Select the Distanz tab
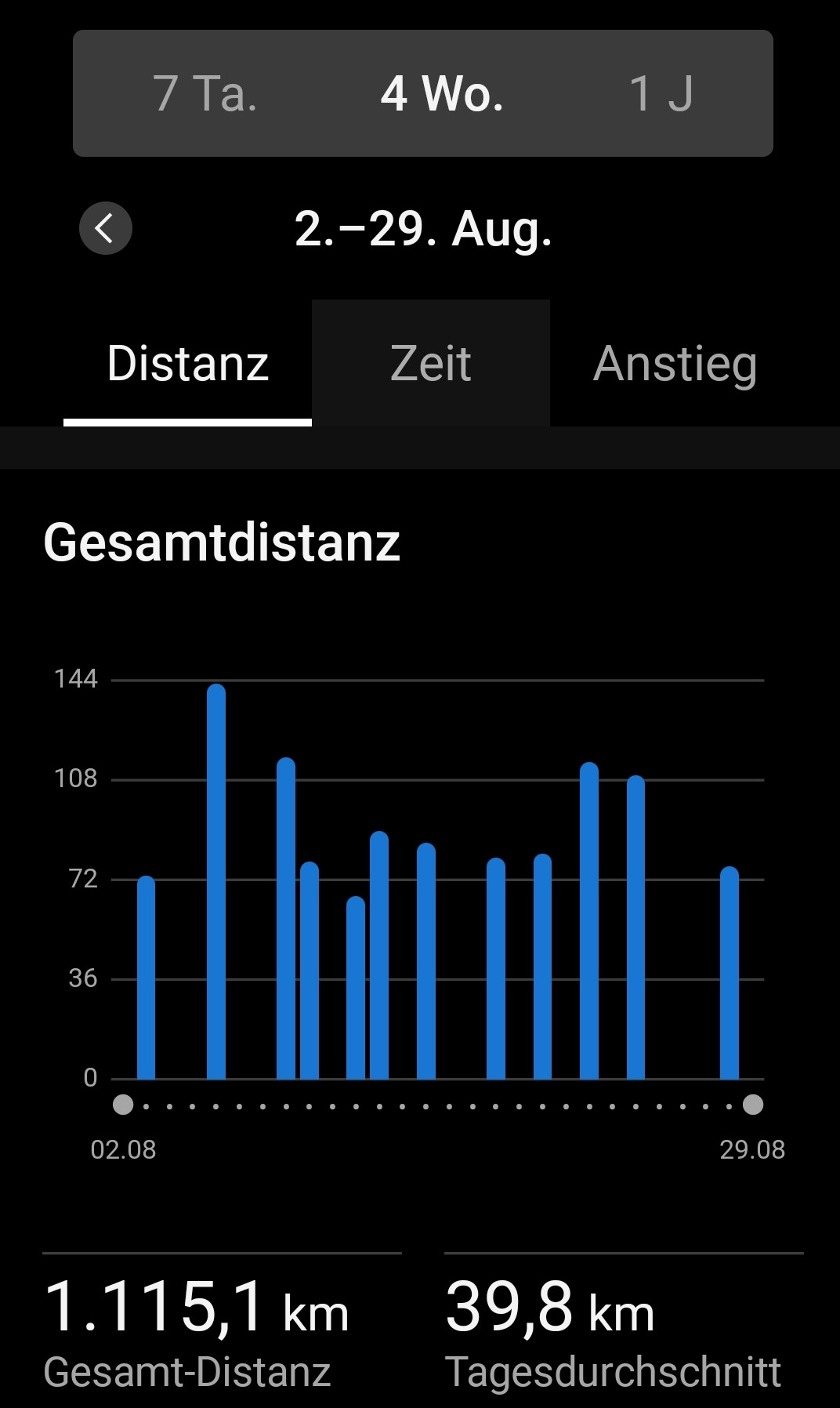The height and width of the screenshot is (1408, 840). click(x=188, y=363)
